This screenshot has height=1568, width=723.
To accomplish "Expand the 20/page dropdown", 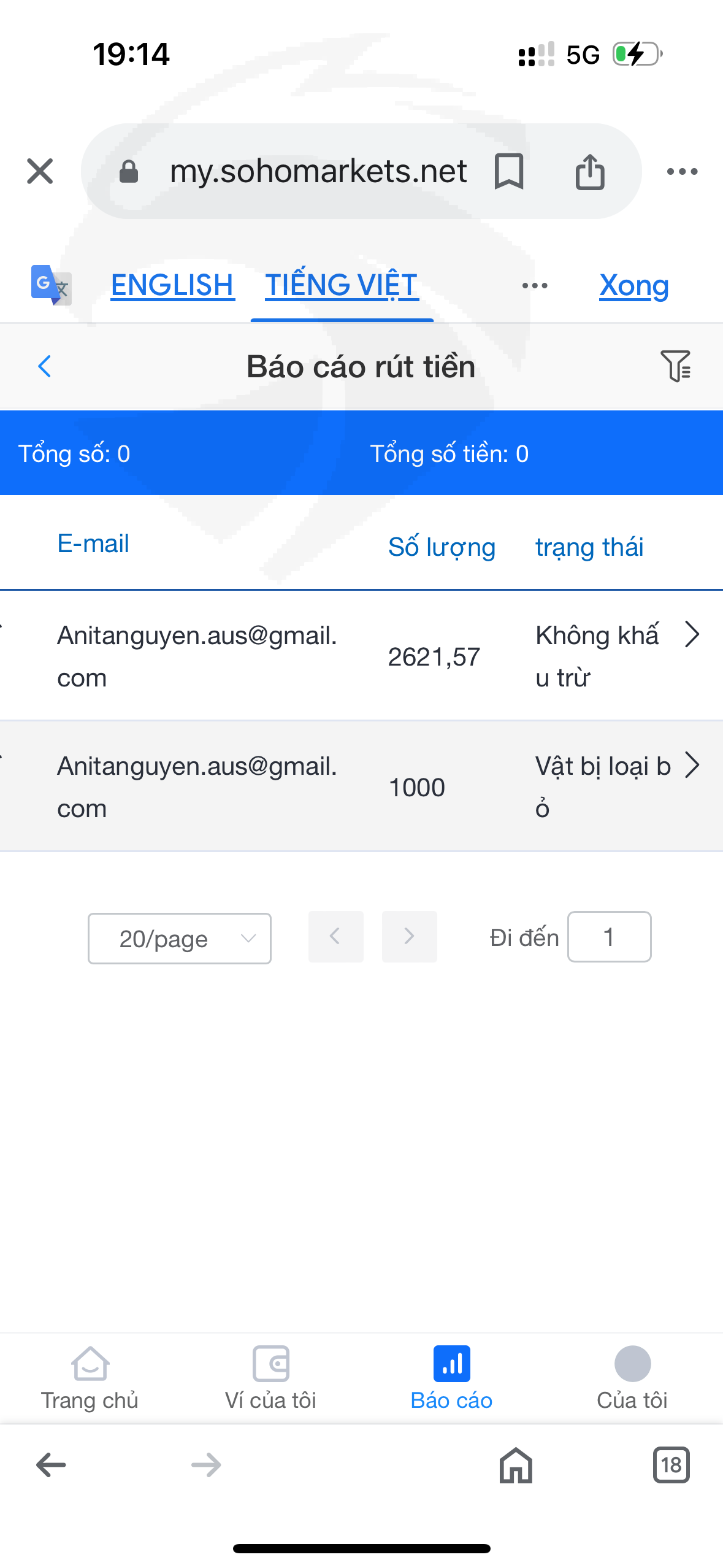I will coord(180,939).
